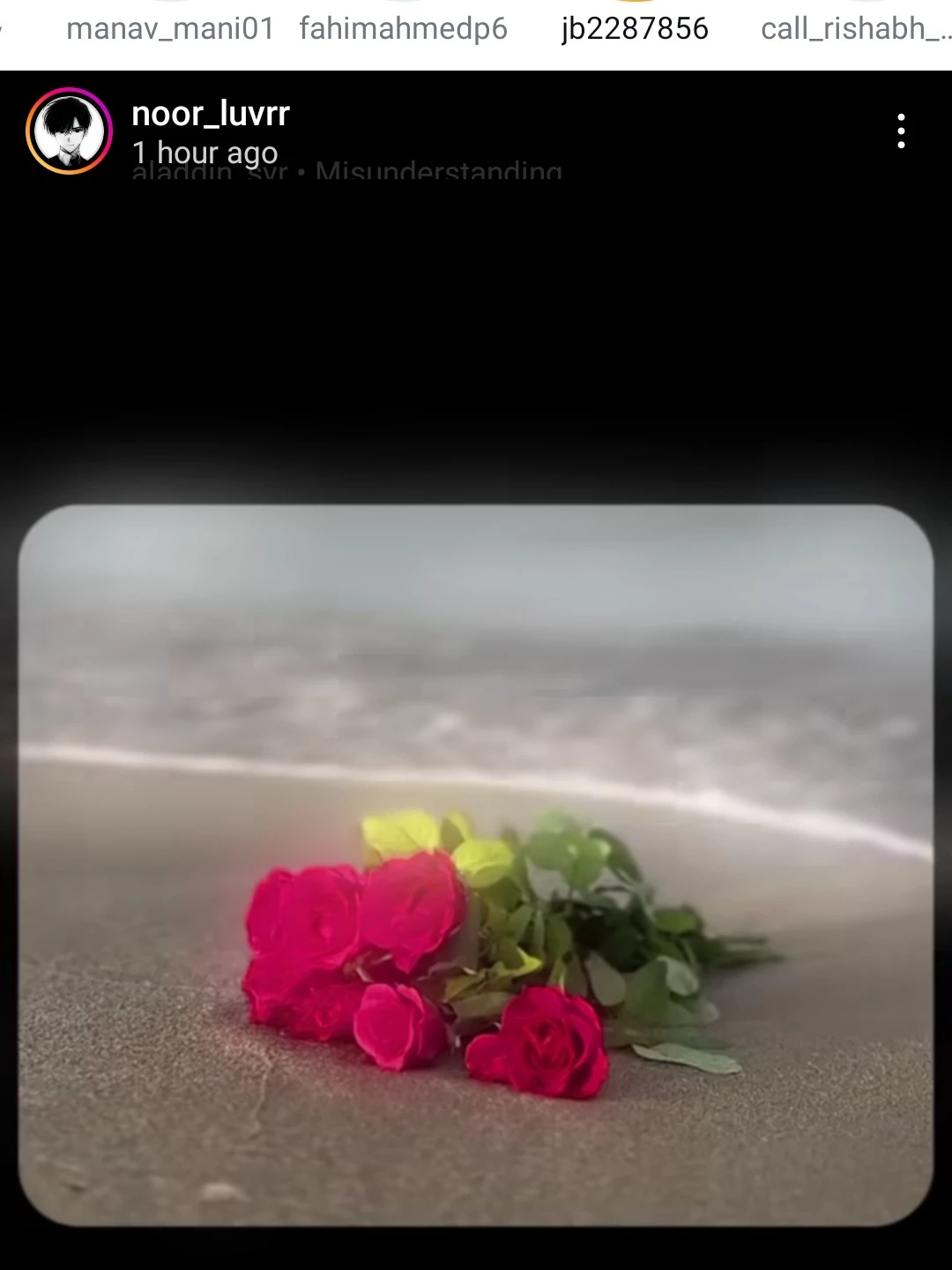Open the three-dot overflow menu

(900, 131)
